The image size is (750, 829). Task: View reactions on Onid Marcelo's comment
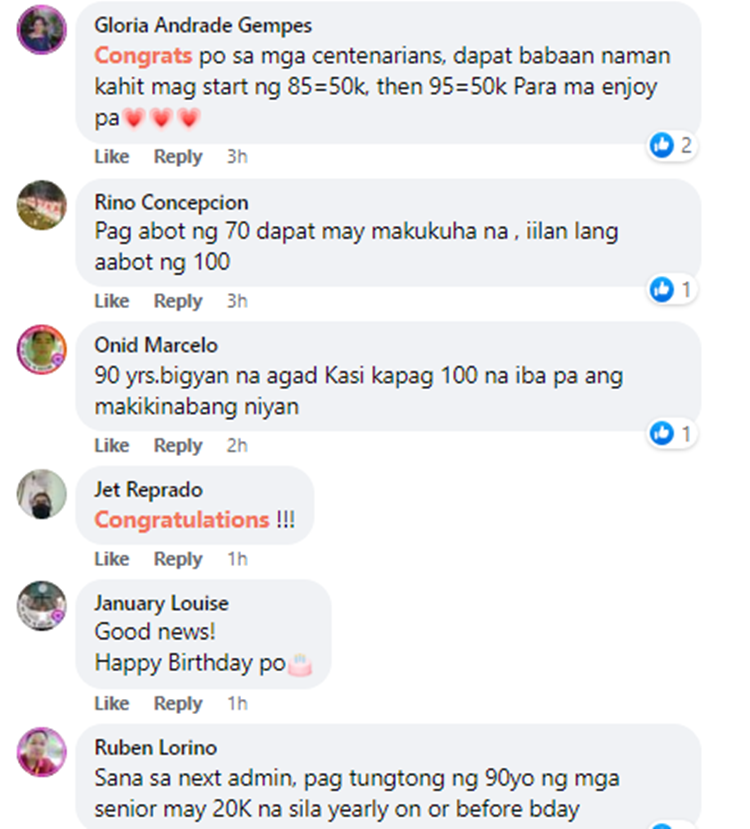pyautogui.click(x=671, y=434)
